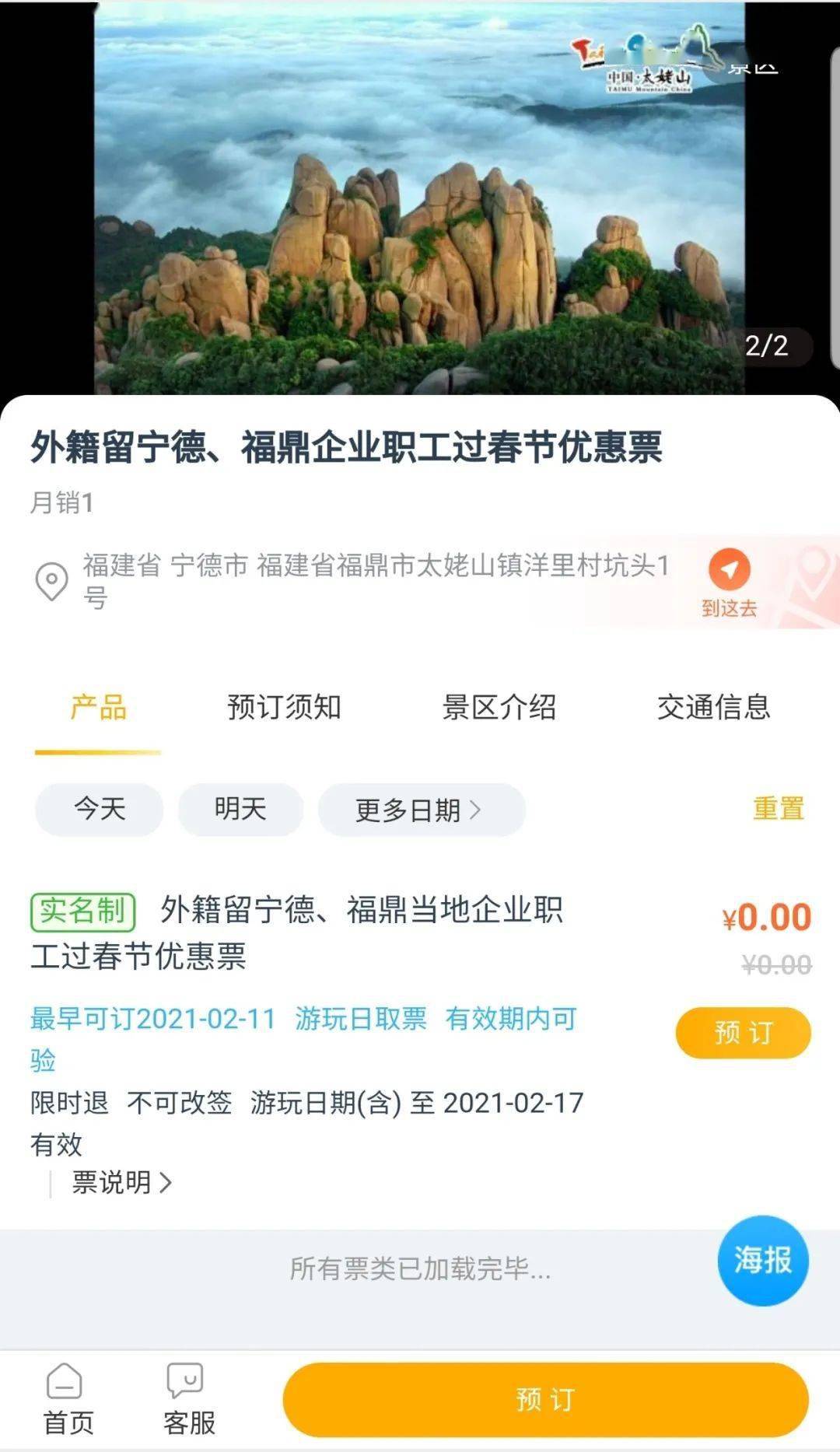Switch to the 交通信息 tab

(x=713, y=707)
